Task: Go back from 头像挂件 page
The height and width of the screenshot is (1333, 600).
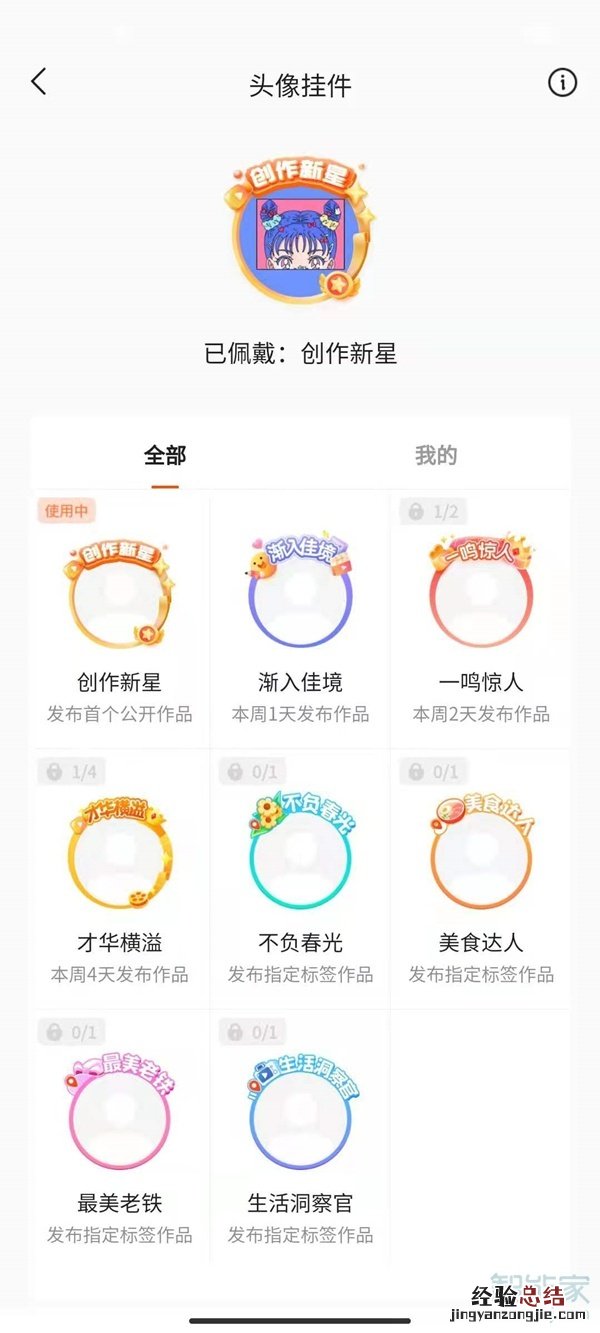Action: click(x=39, y=82)
